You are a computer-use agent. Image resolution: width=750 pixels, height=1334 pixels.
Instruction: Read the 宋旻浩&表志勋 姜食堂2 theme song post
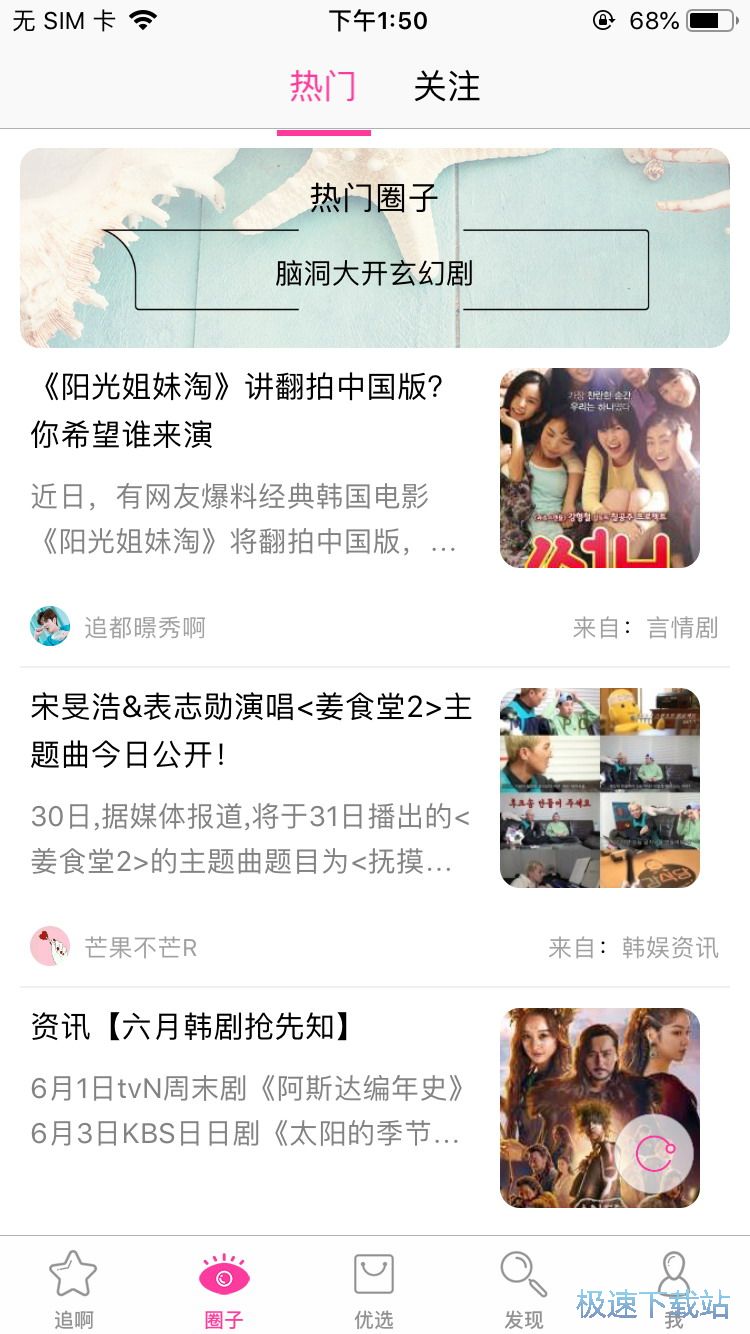tap(250, 730)
